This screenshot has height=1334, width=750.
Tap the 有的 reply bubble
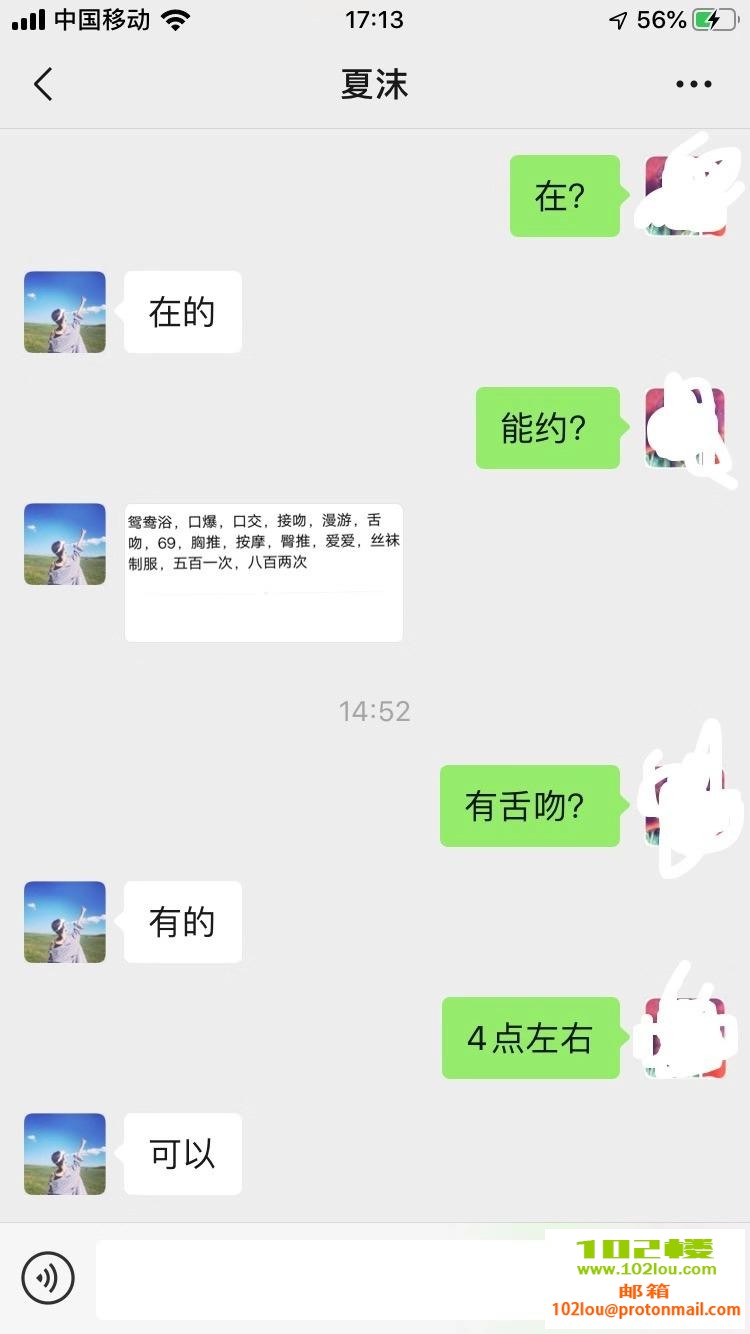pos(182,922)
